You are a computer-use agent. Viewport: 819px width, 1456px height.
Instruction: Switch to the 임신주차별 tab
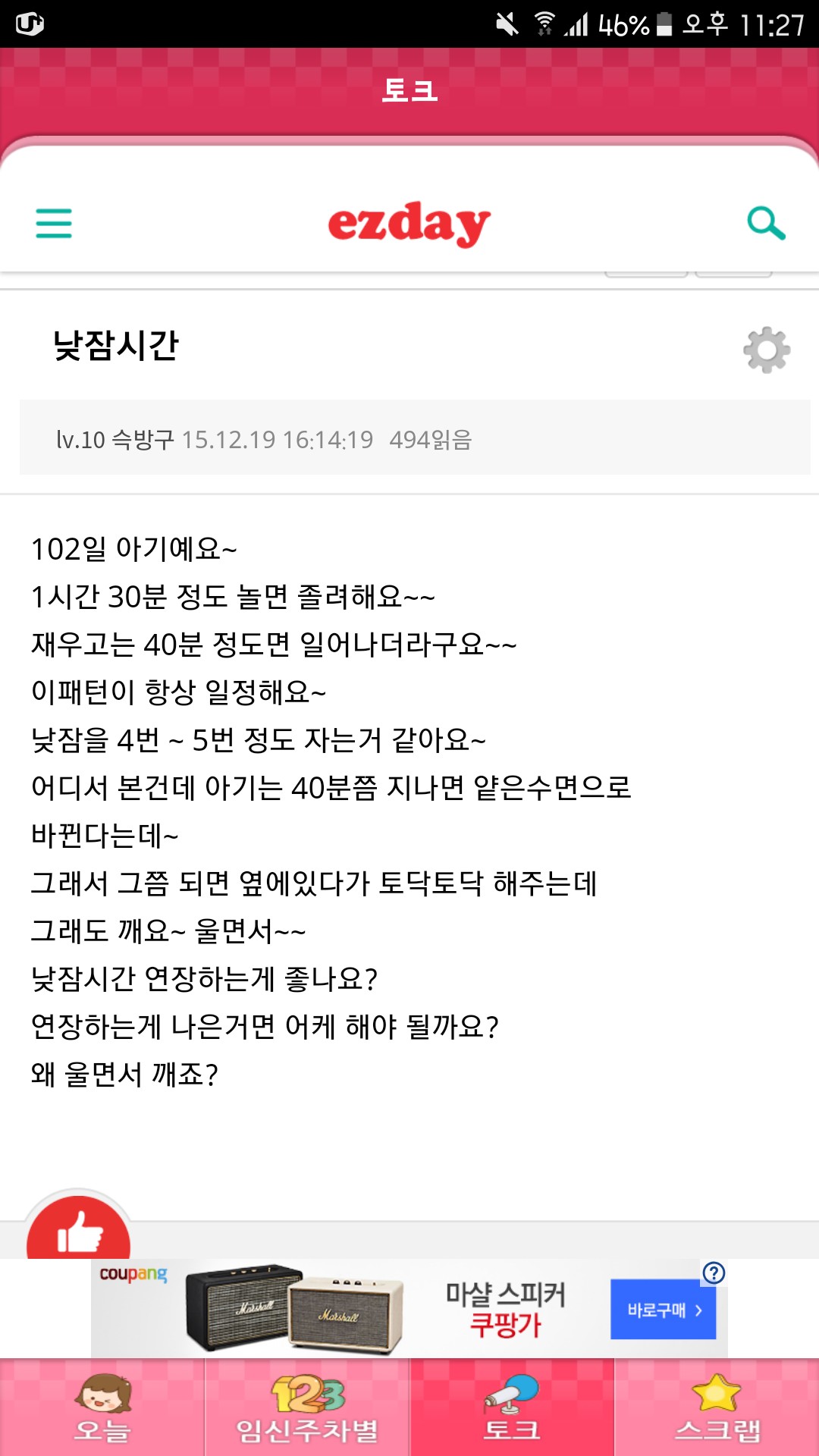pos(307,1407)
